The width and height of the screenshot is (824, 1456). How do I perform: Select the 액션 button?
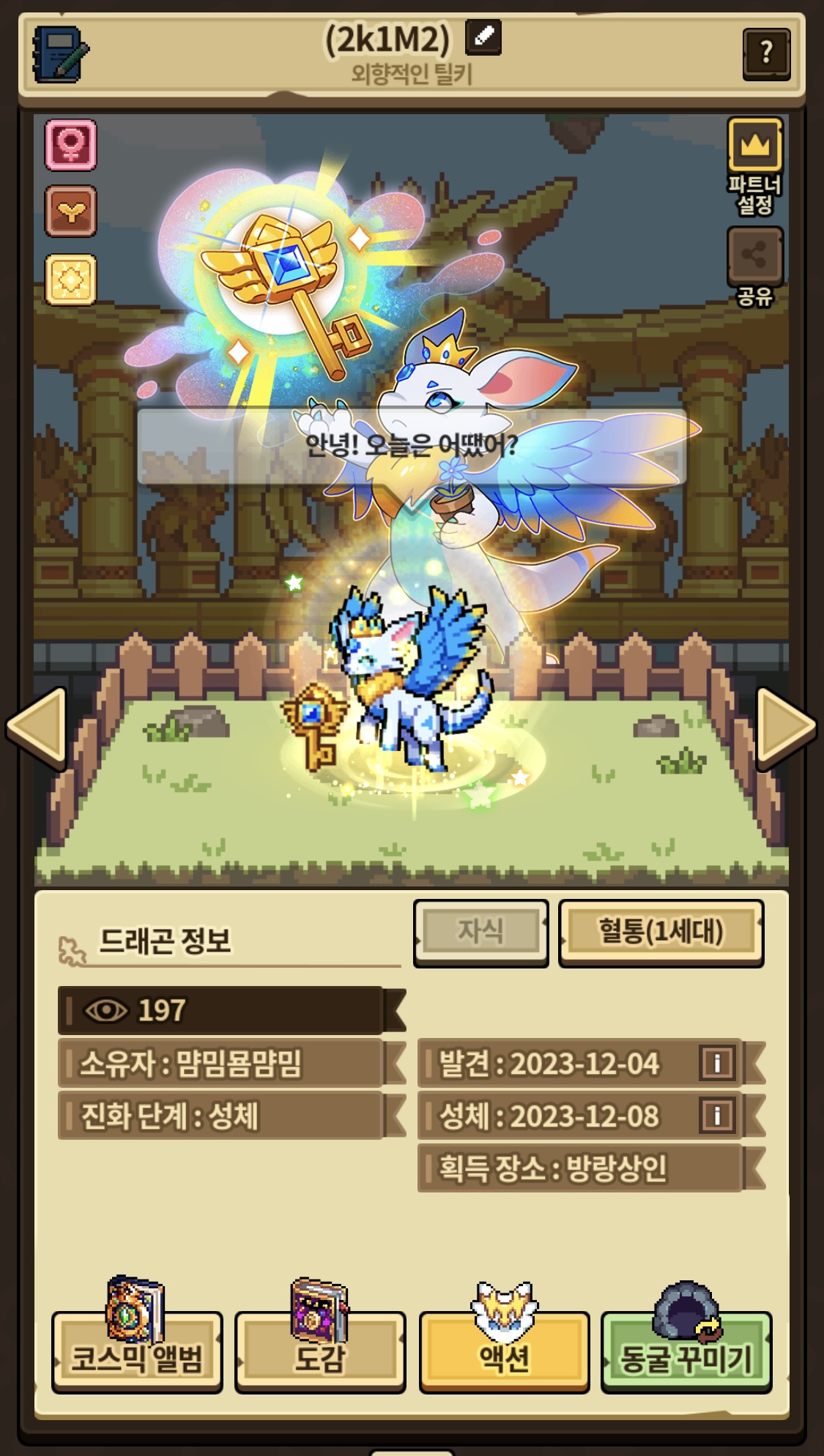point(504,1351)
